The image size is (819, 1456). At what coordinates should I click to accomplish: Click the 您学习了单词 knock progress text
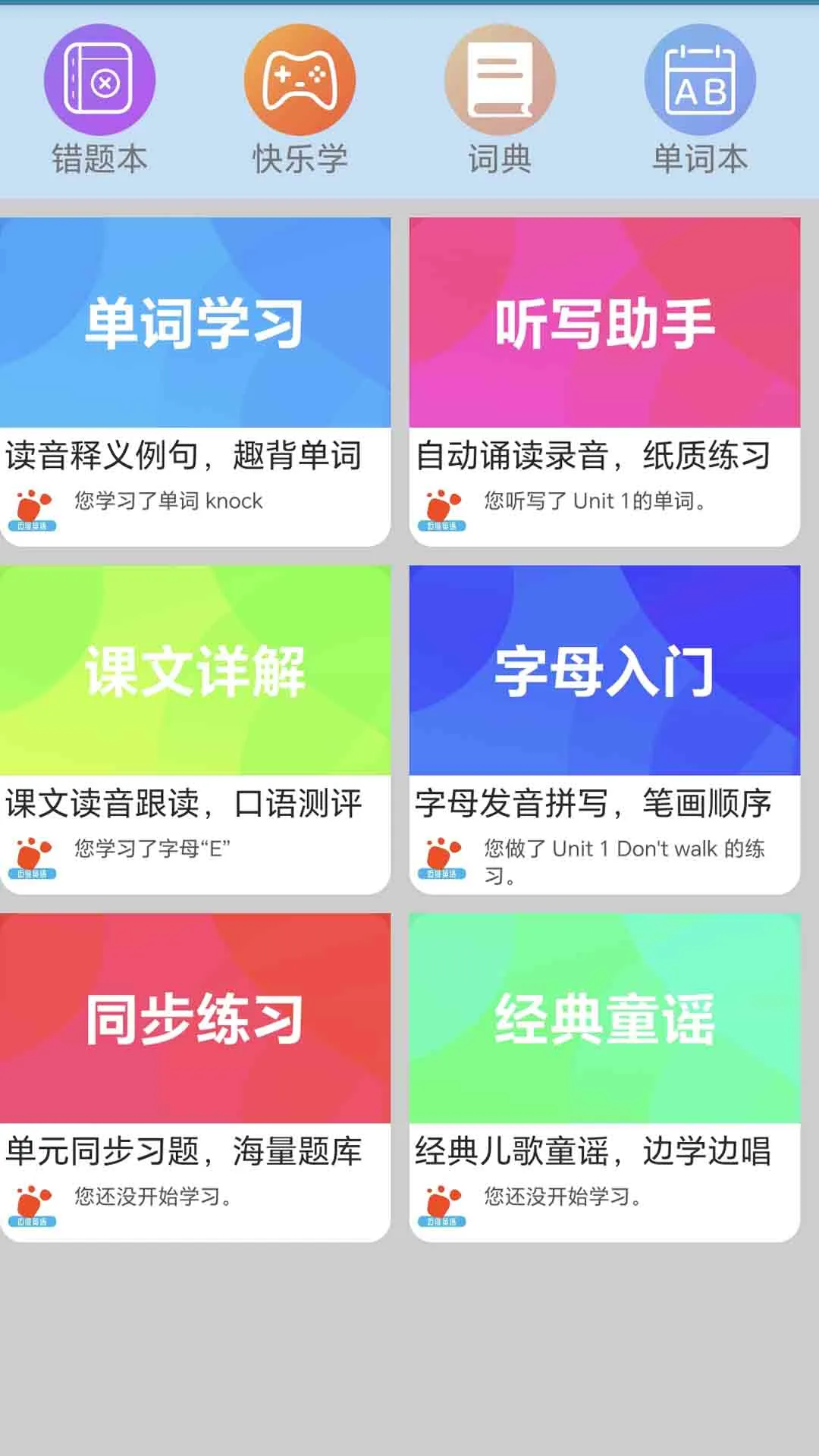[x=167, y=500]
